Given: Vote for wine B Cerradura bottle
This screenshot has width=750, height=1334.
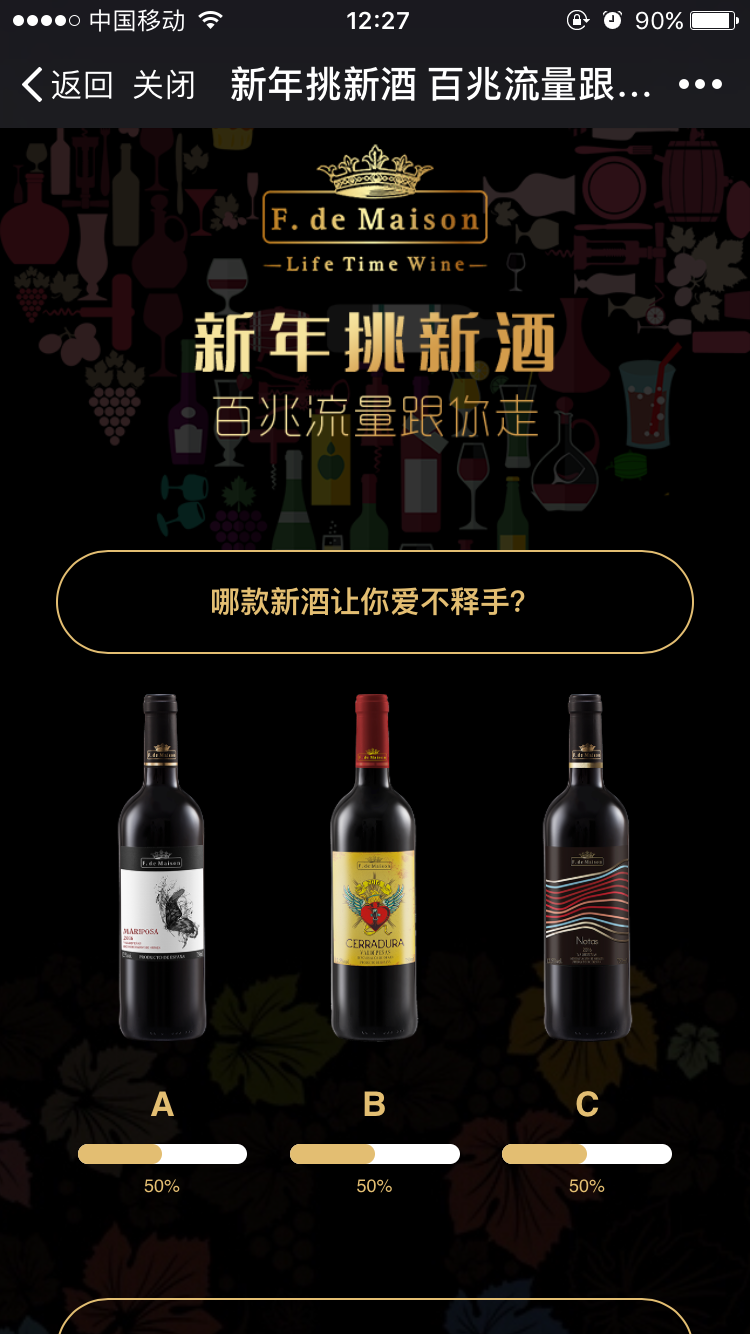Looking at the screenshot, I should [x=374, y=868].
